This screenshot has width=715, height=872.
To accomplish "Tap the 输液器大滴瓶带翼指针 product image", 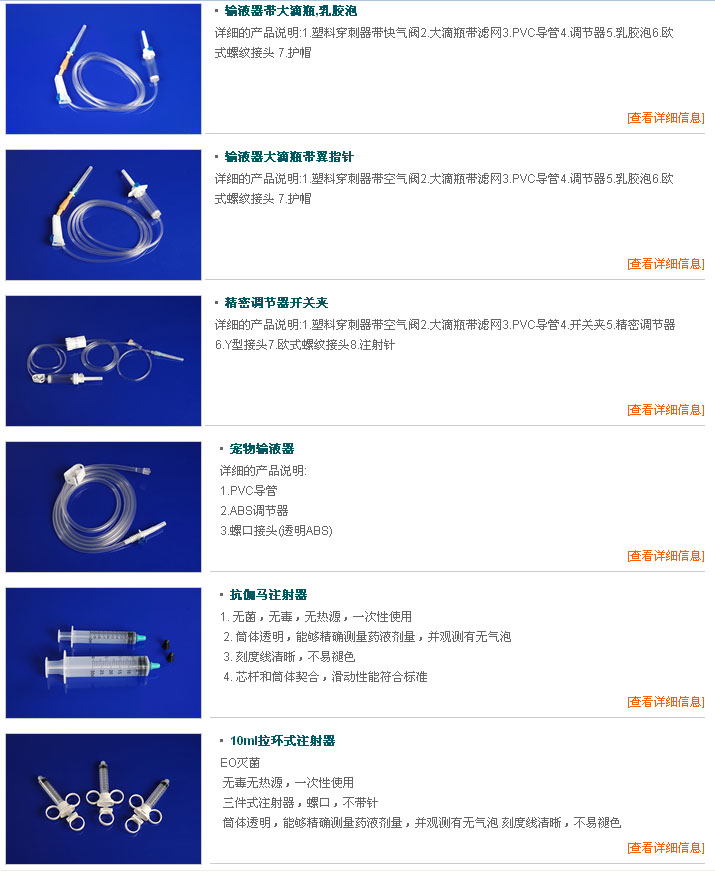I will 103,214.
